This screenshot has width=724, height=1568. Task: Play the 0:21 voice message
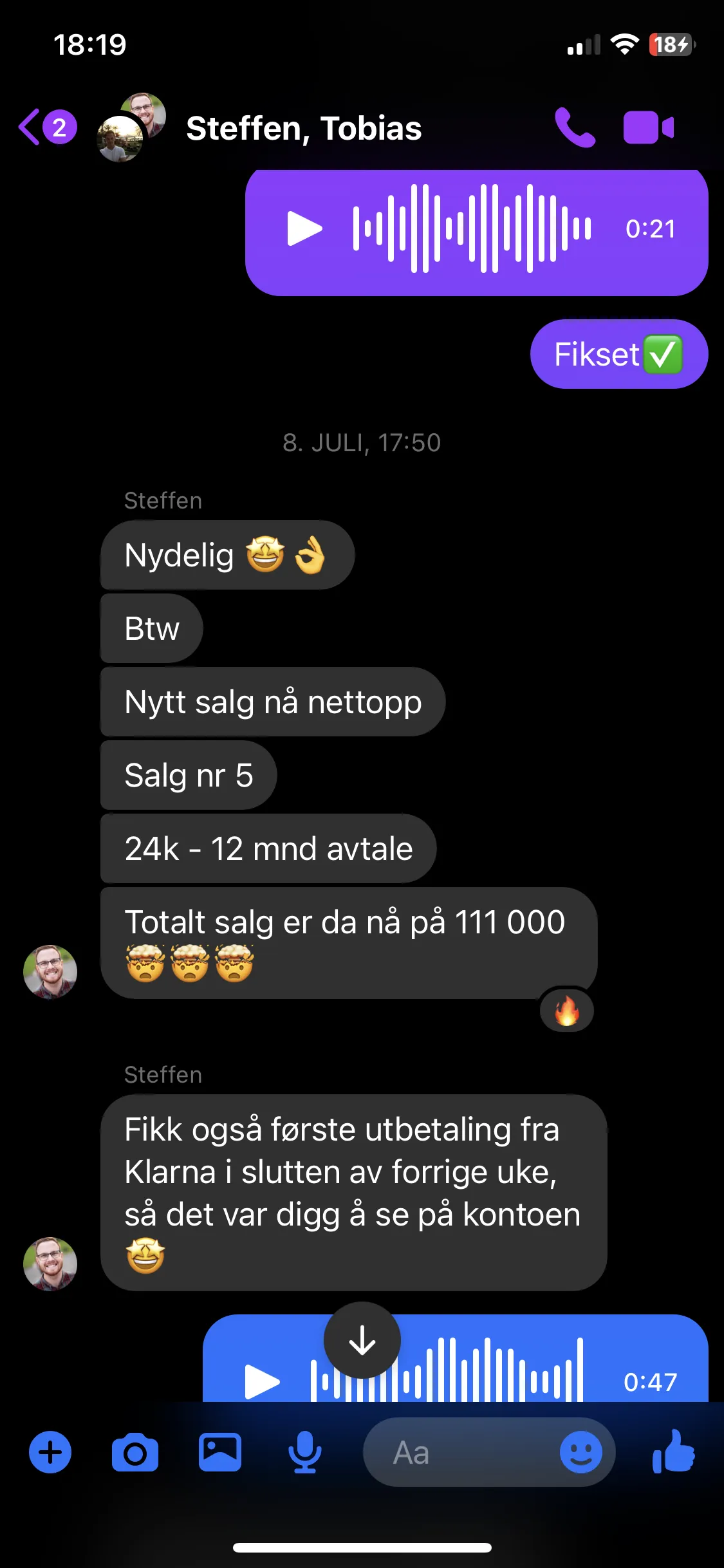point(304,229)
